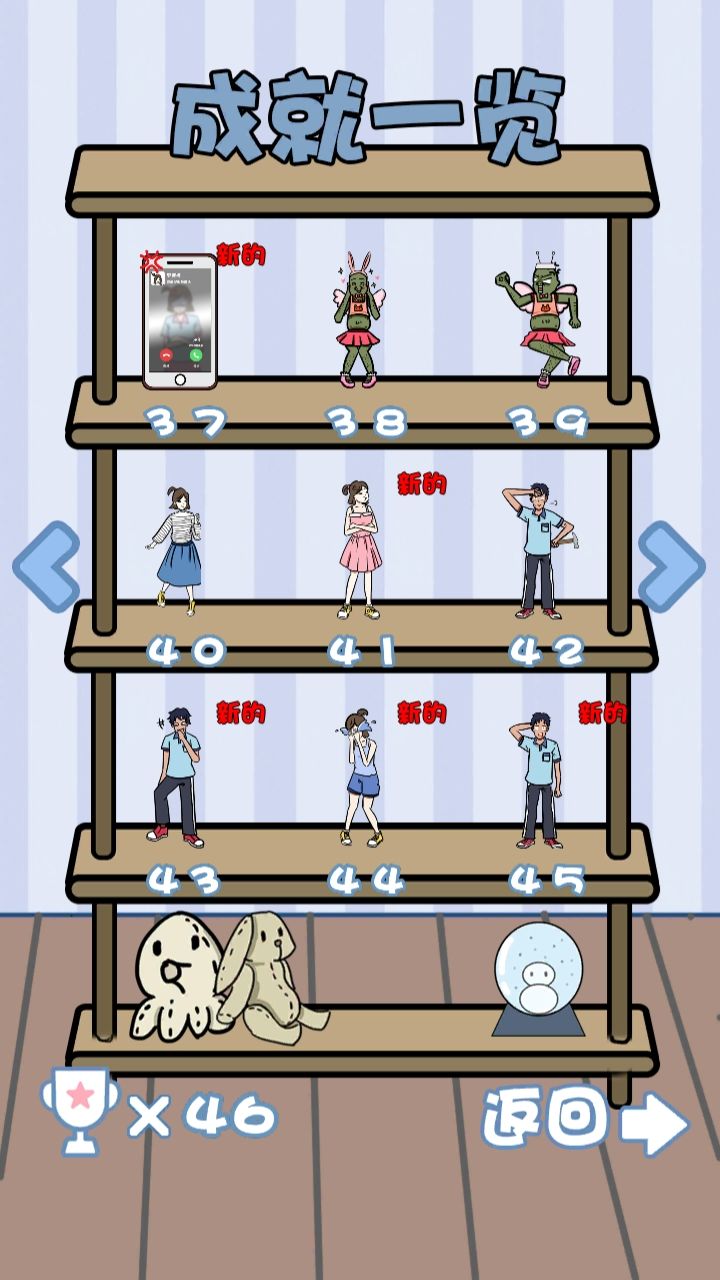Select achievement 40 with girl in blue skirt
720x1280 pixels.
click(x=180, y=550)
